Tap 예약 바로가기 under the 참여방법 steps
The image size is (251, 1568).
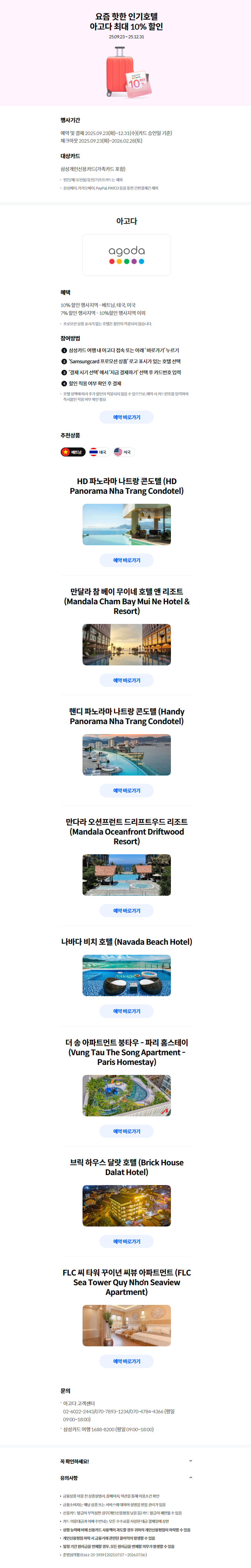click(126, 417)
